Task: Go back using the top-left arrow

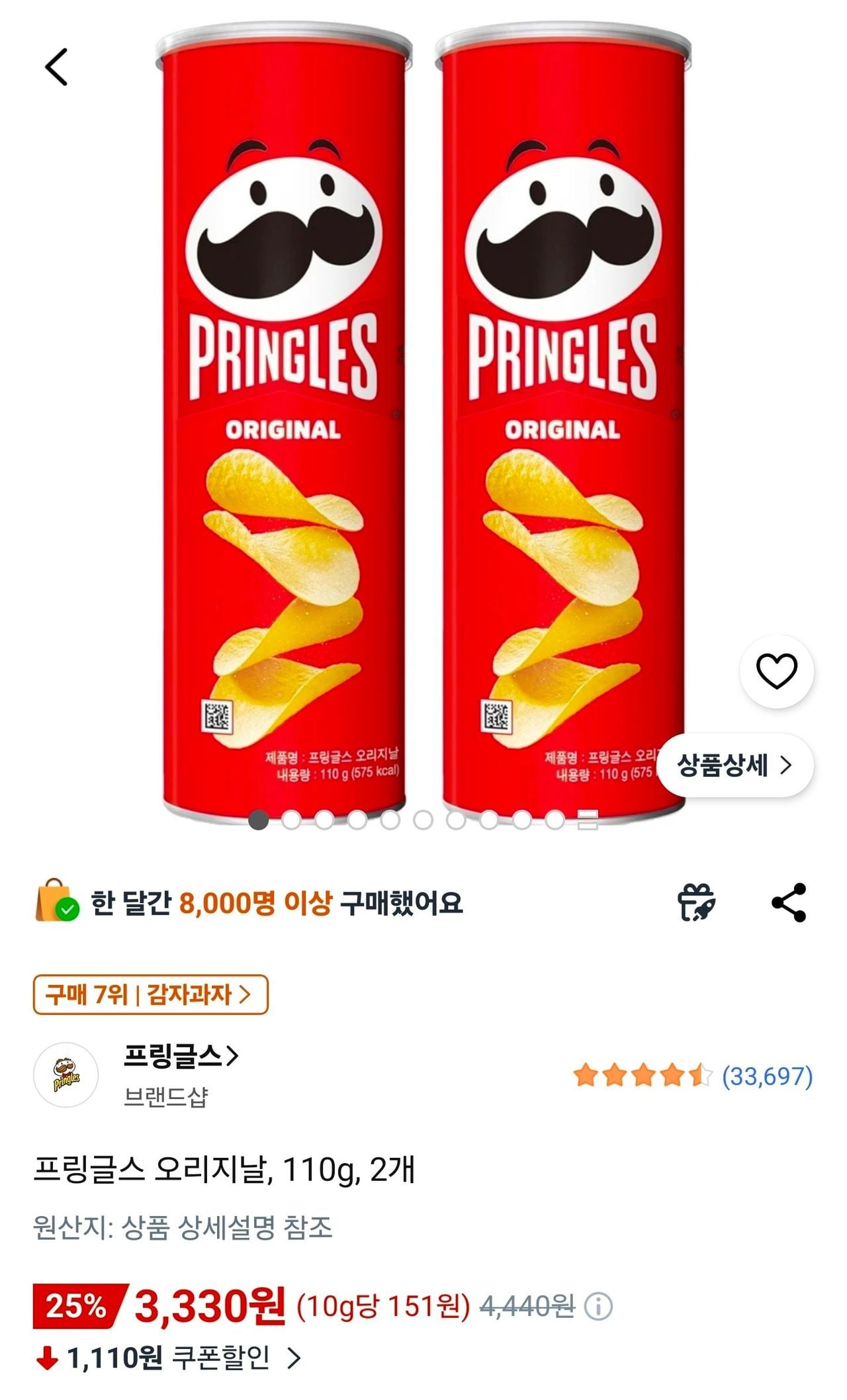Action: (57, 67)
